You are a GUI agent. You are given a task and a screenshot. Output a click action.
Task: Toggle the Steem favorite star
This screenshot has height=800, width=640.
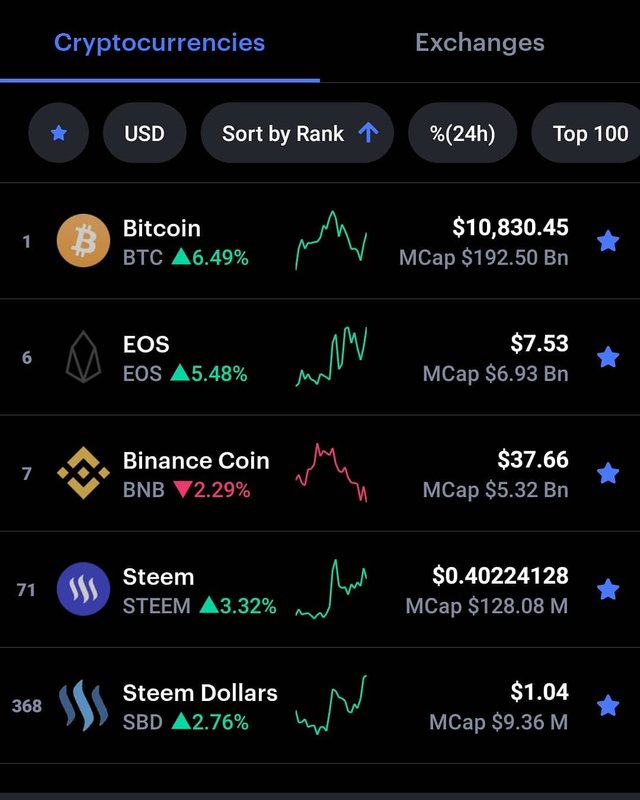tap(608, 589)
